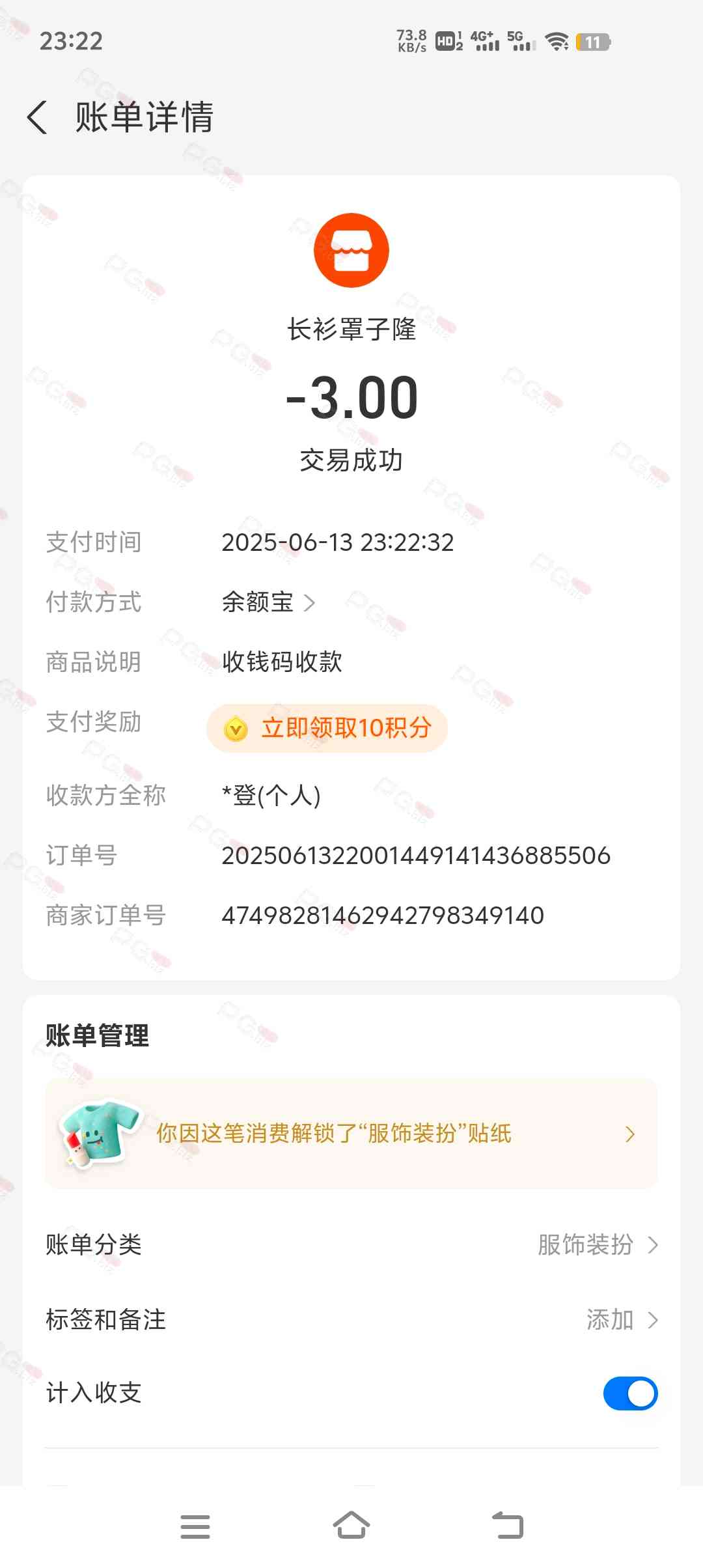This screenshot has width=703, height=1568.
Task: Open system recent apps menu
Action: (195, 1526)
